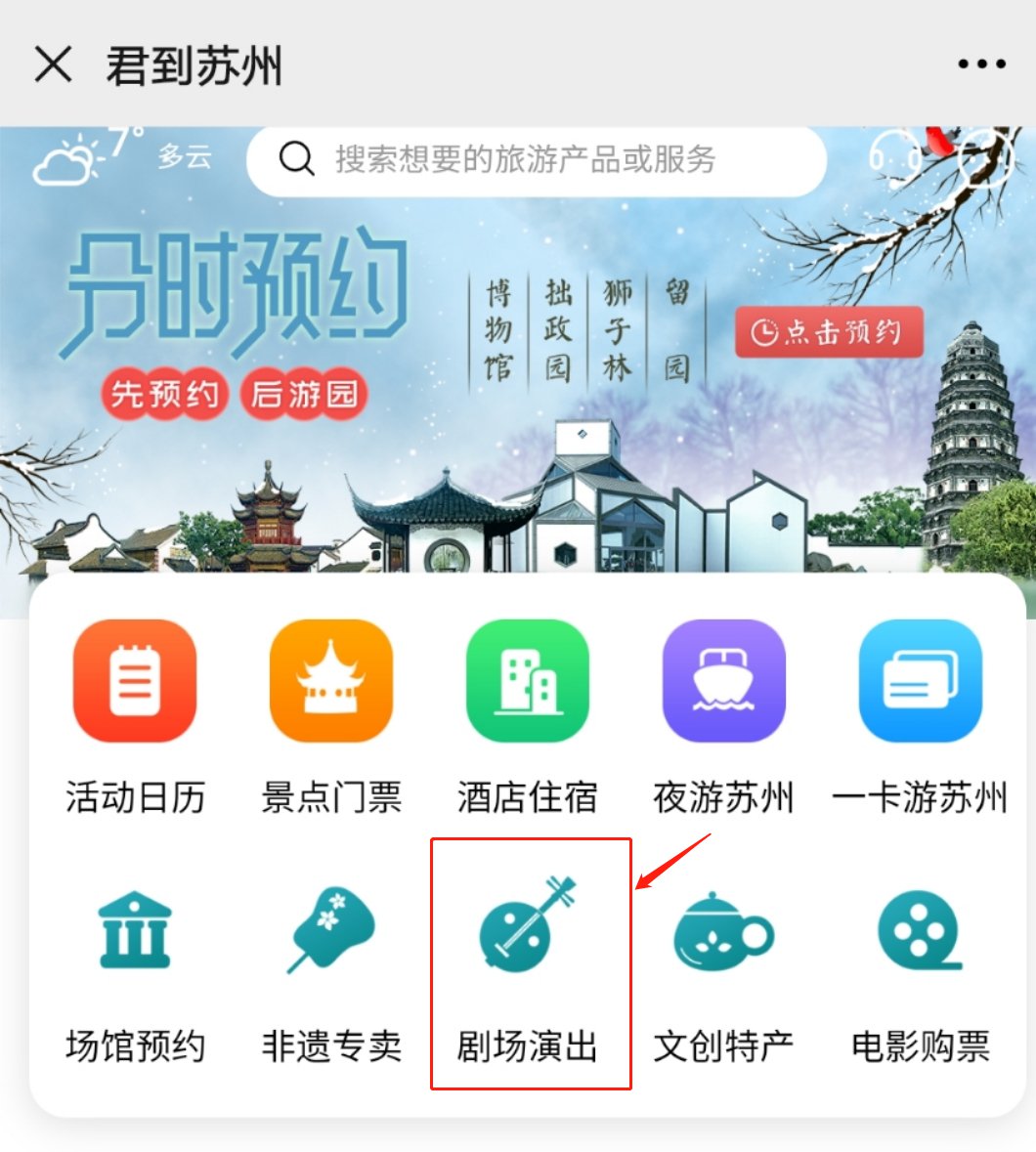
Task: Tap the travel product search box
Action: [536, 158]
